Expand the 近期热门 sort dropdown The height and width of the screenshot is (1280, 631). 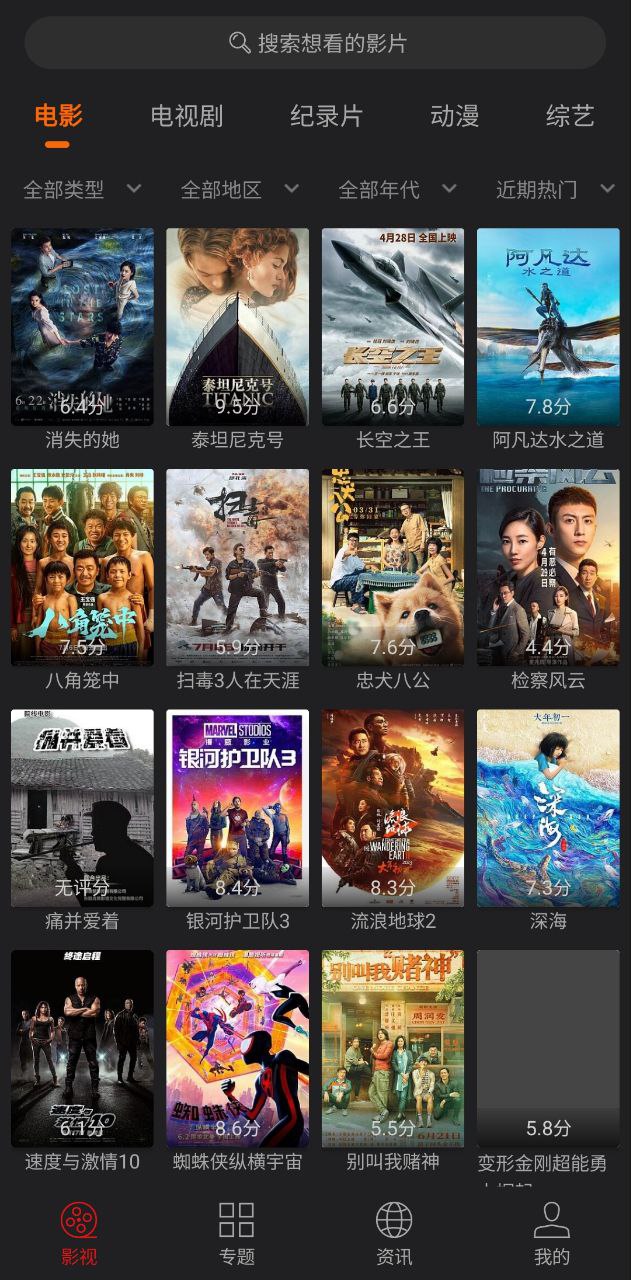554,189
